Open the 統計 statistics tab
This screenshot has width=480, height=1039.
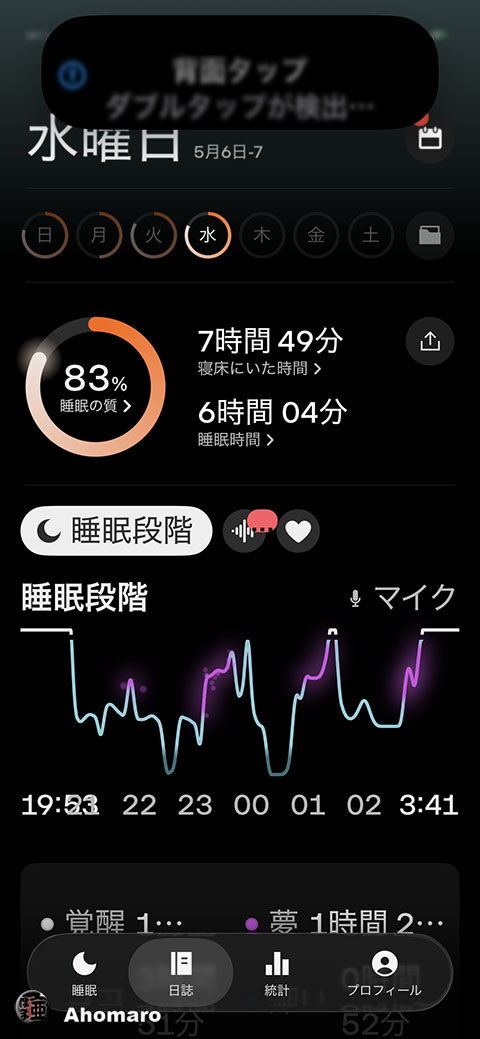pos(277,973)
